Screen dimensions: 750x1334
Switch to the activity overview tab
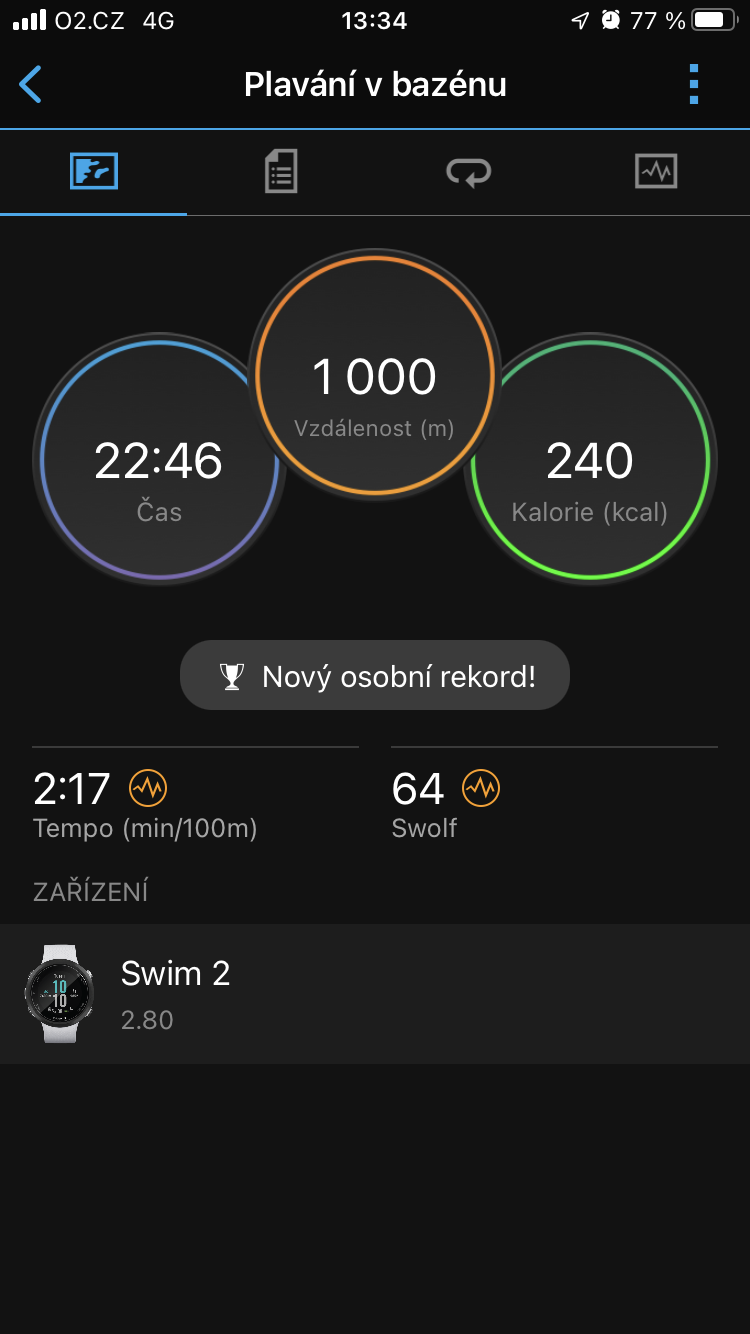click(x=94, y=172)
